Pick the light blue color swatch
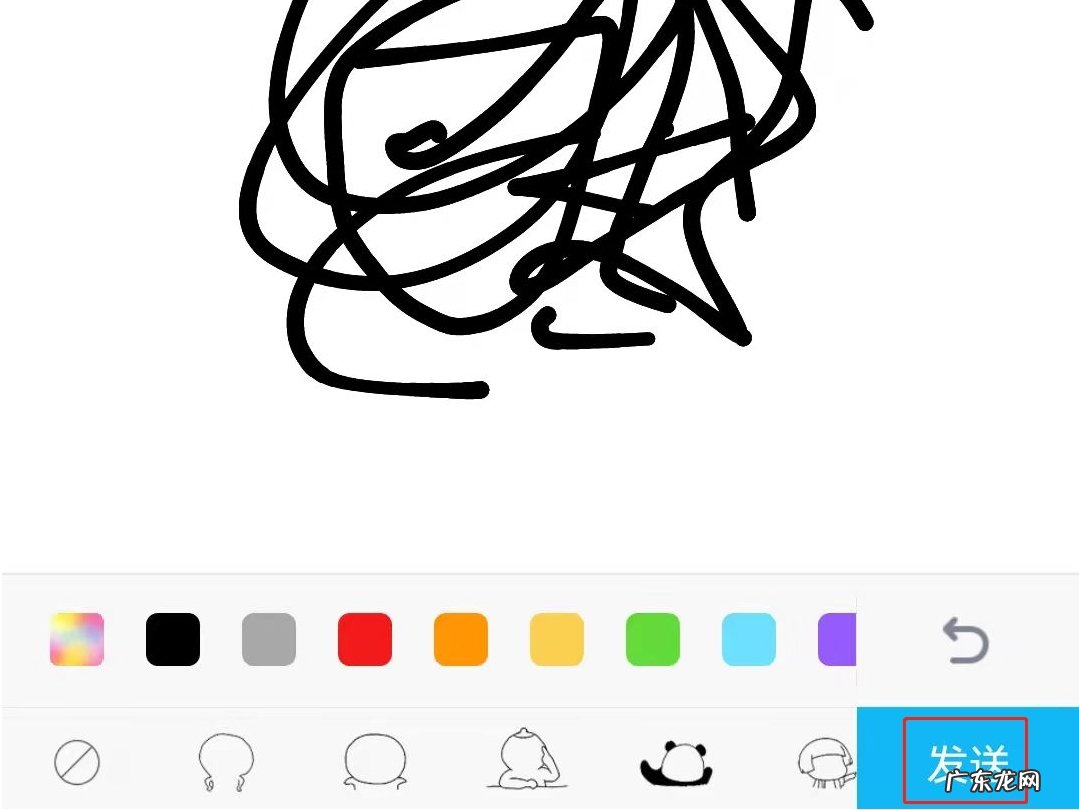This screenshot has height=810, width=1079. (x=749, y=640)
